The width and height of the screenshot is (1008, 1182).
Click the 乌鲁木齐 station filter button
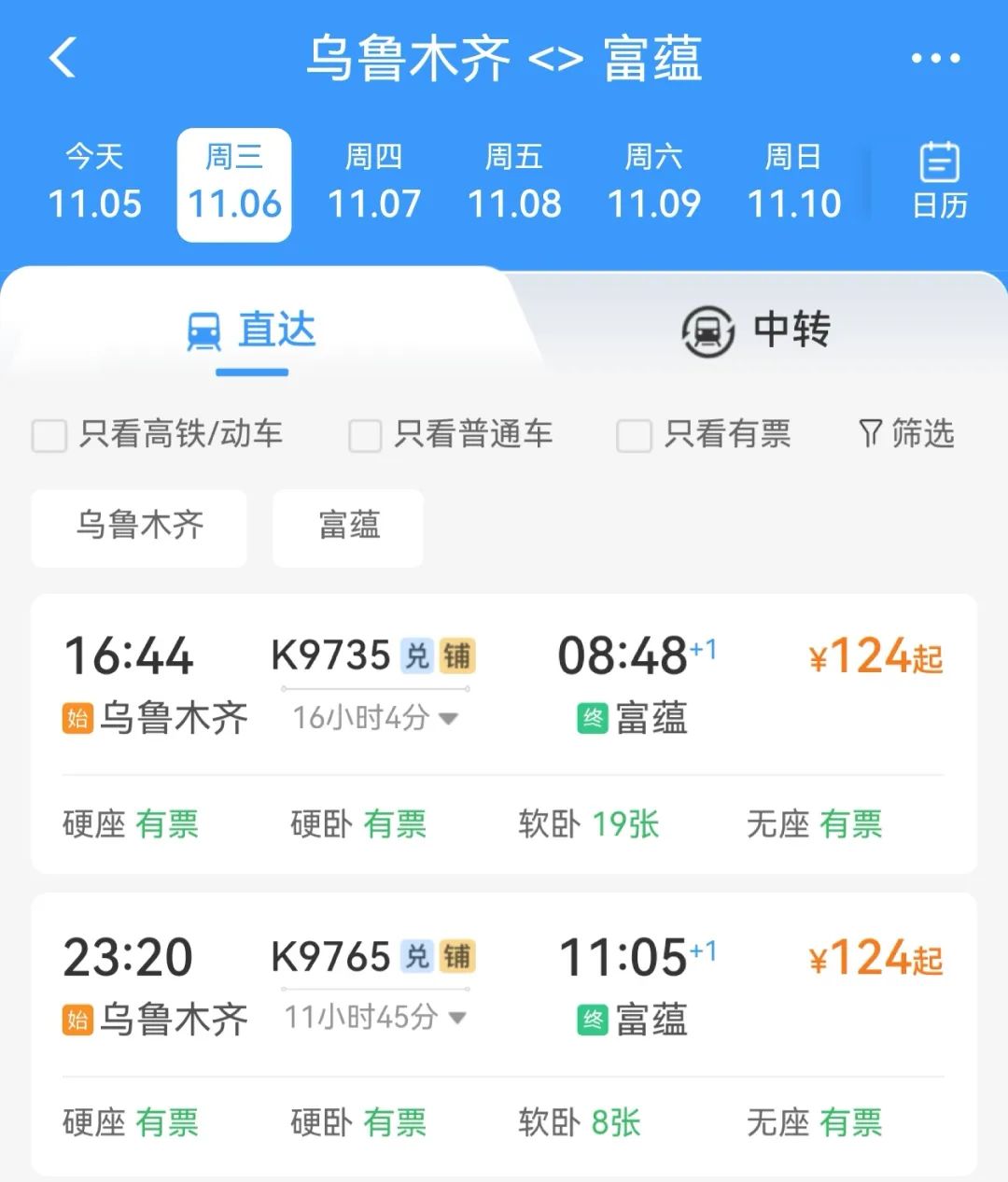click(x=138, y=528)
